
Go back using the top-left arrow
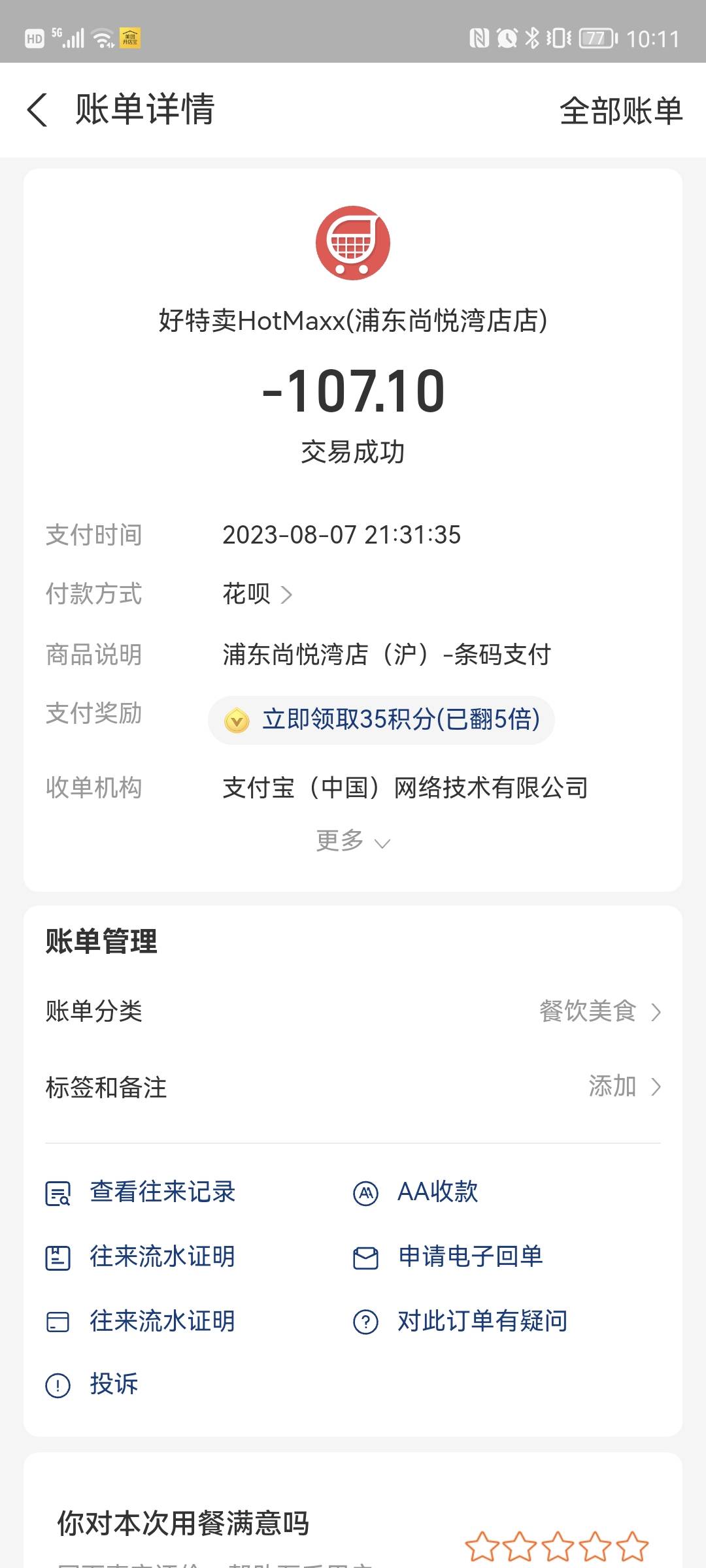(x=37, y=110)
